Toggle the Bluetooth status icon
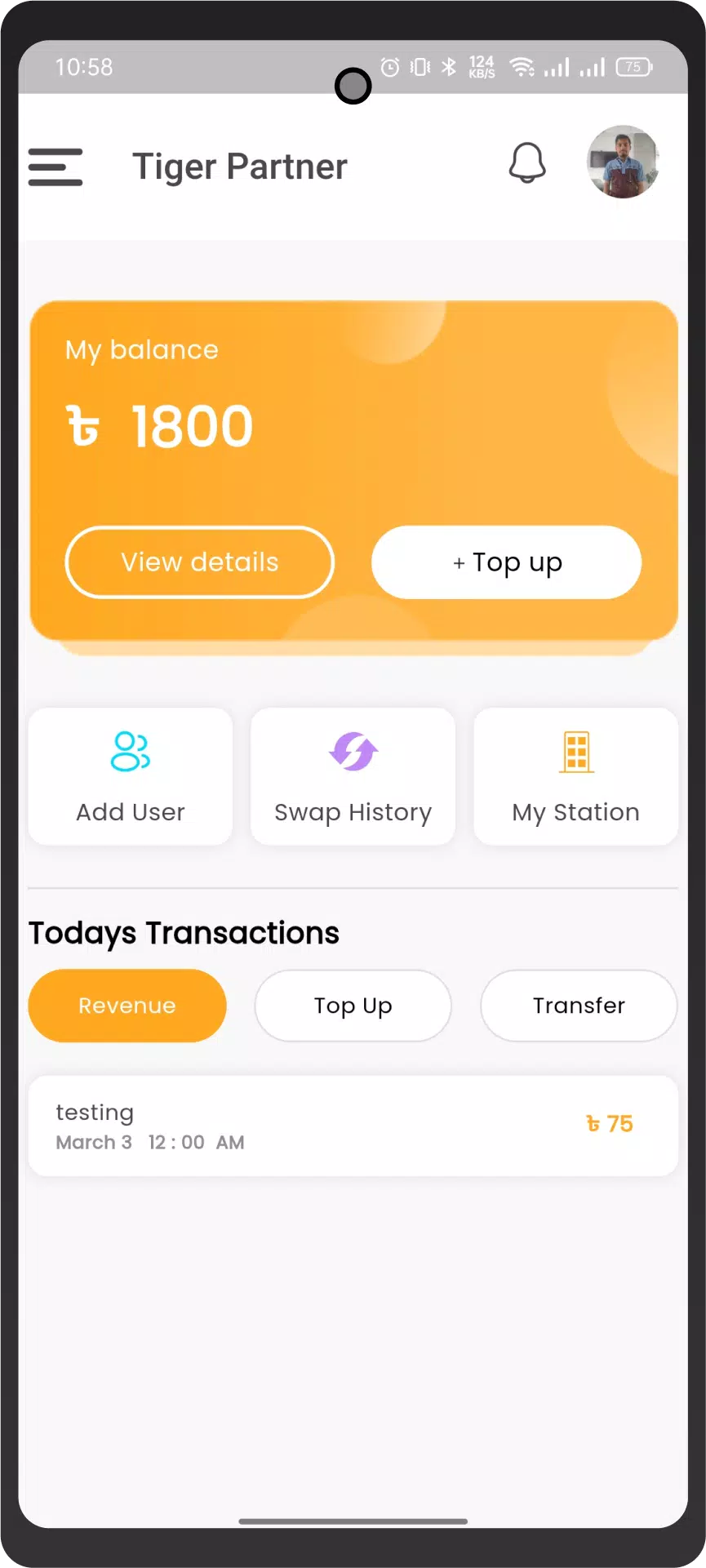Viewport: 706px width, 1568px height. click(449, 67)
